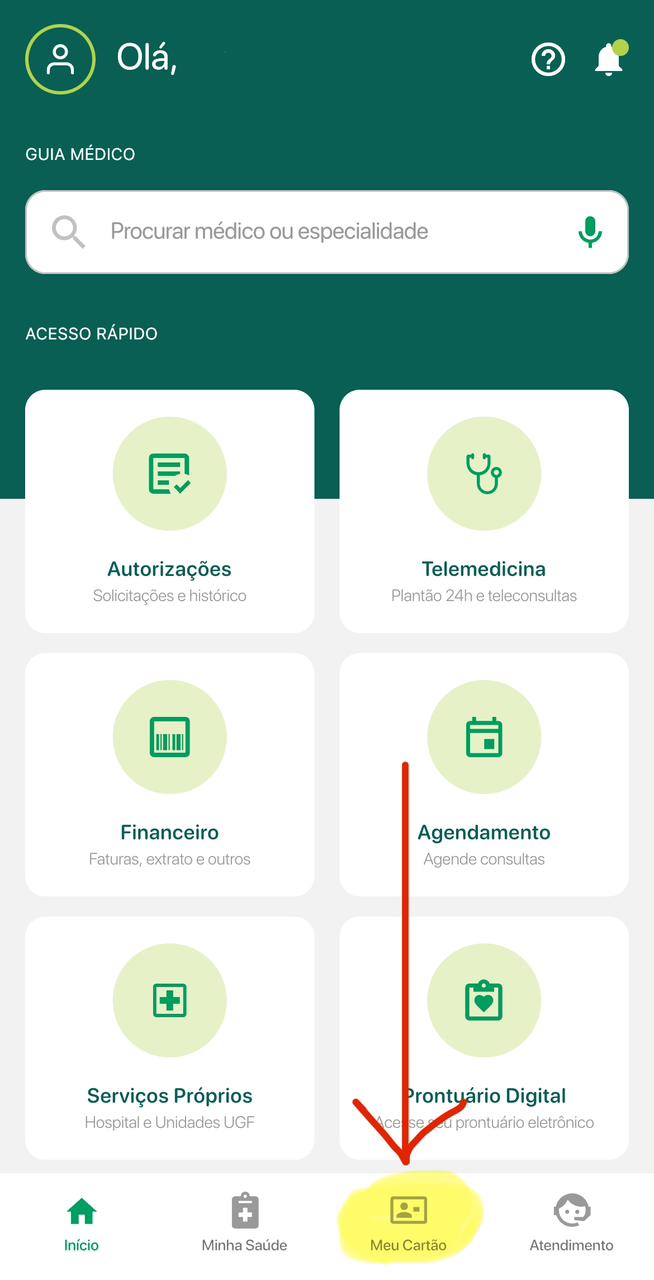Open the Financeiro card
Screen dimensions: 654x1280
tap(169, 775)
